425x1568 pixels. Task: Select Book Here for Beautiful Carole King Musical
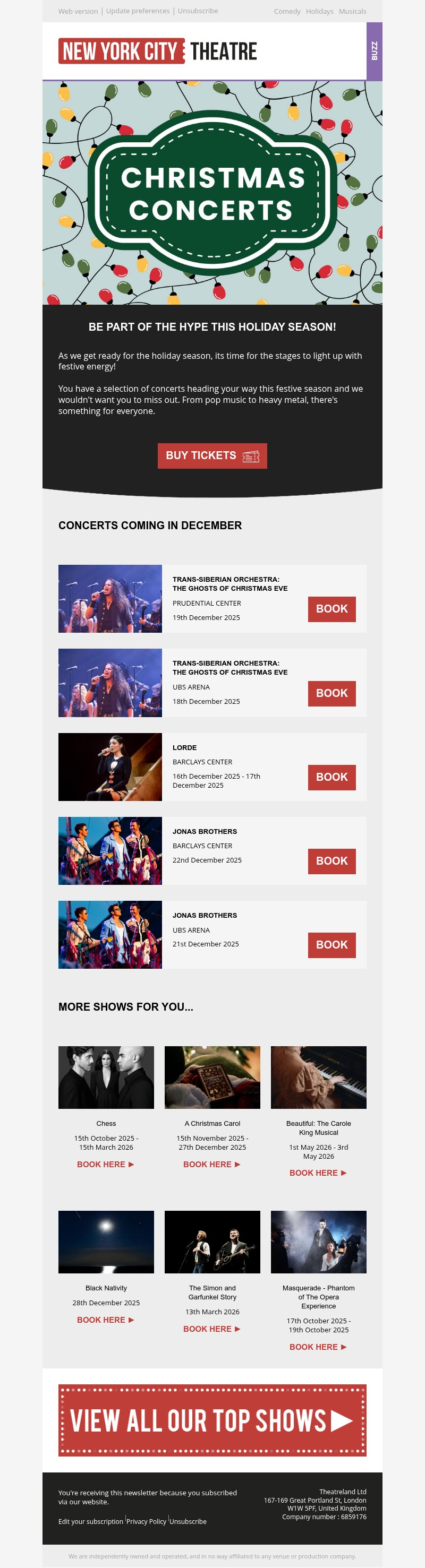(318, 1173)
